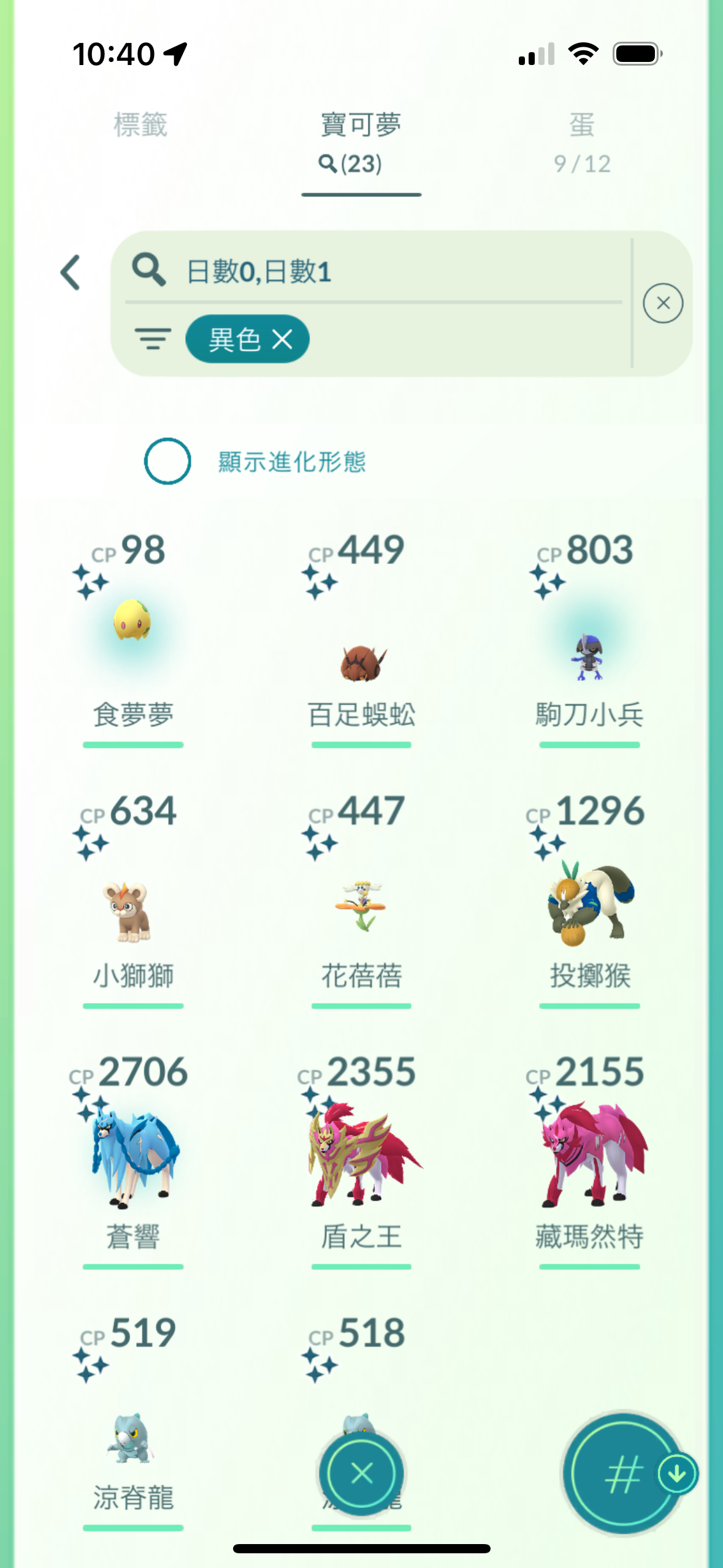Close the Pokémon list with X button

click(x=362, y=1473)
